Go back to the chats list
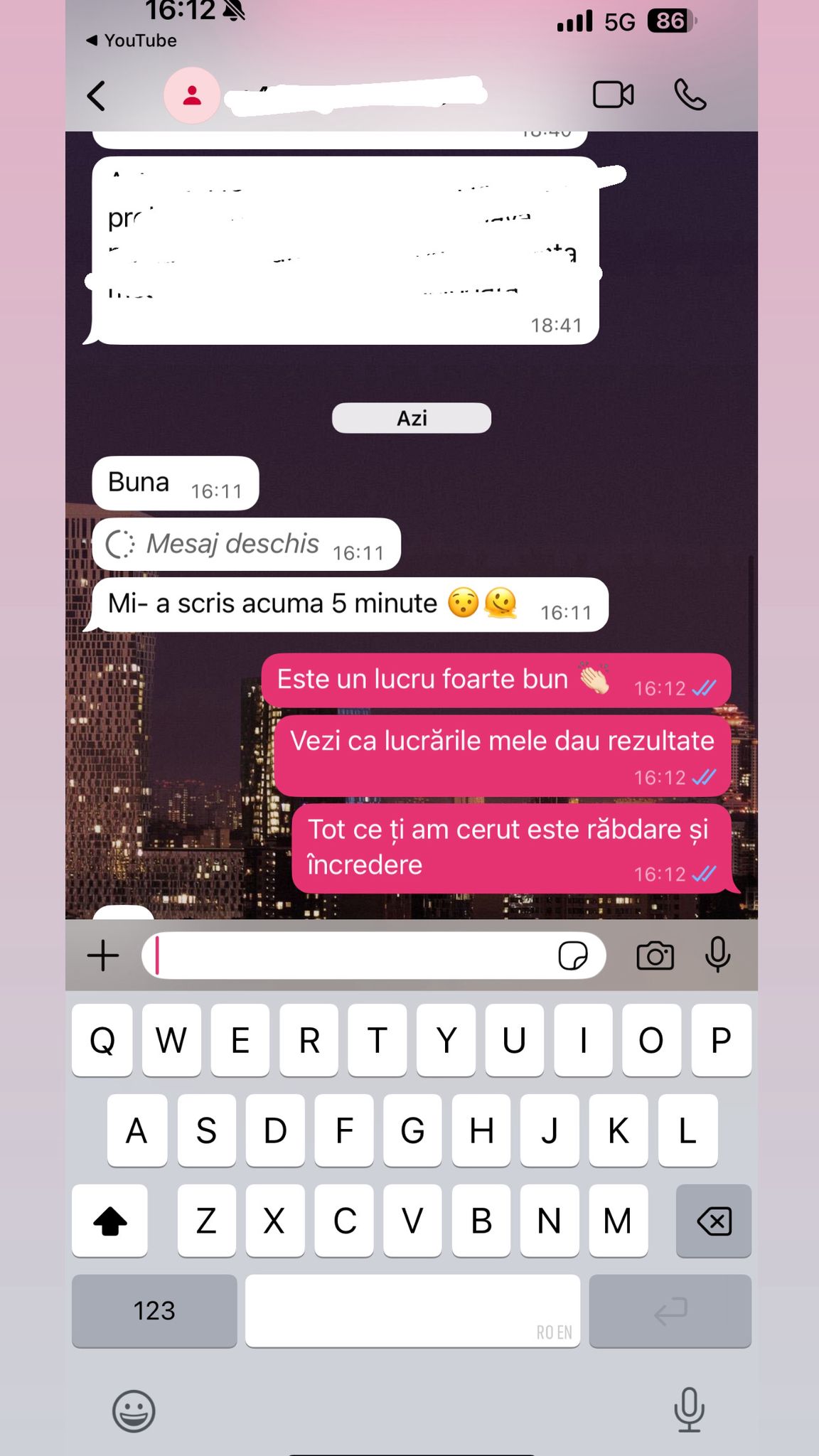This screenshot has height=1456, width=819. click(x=97, y=96)
